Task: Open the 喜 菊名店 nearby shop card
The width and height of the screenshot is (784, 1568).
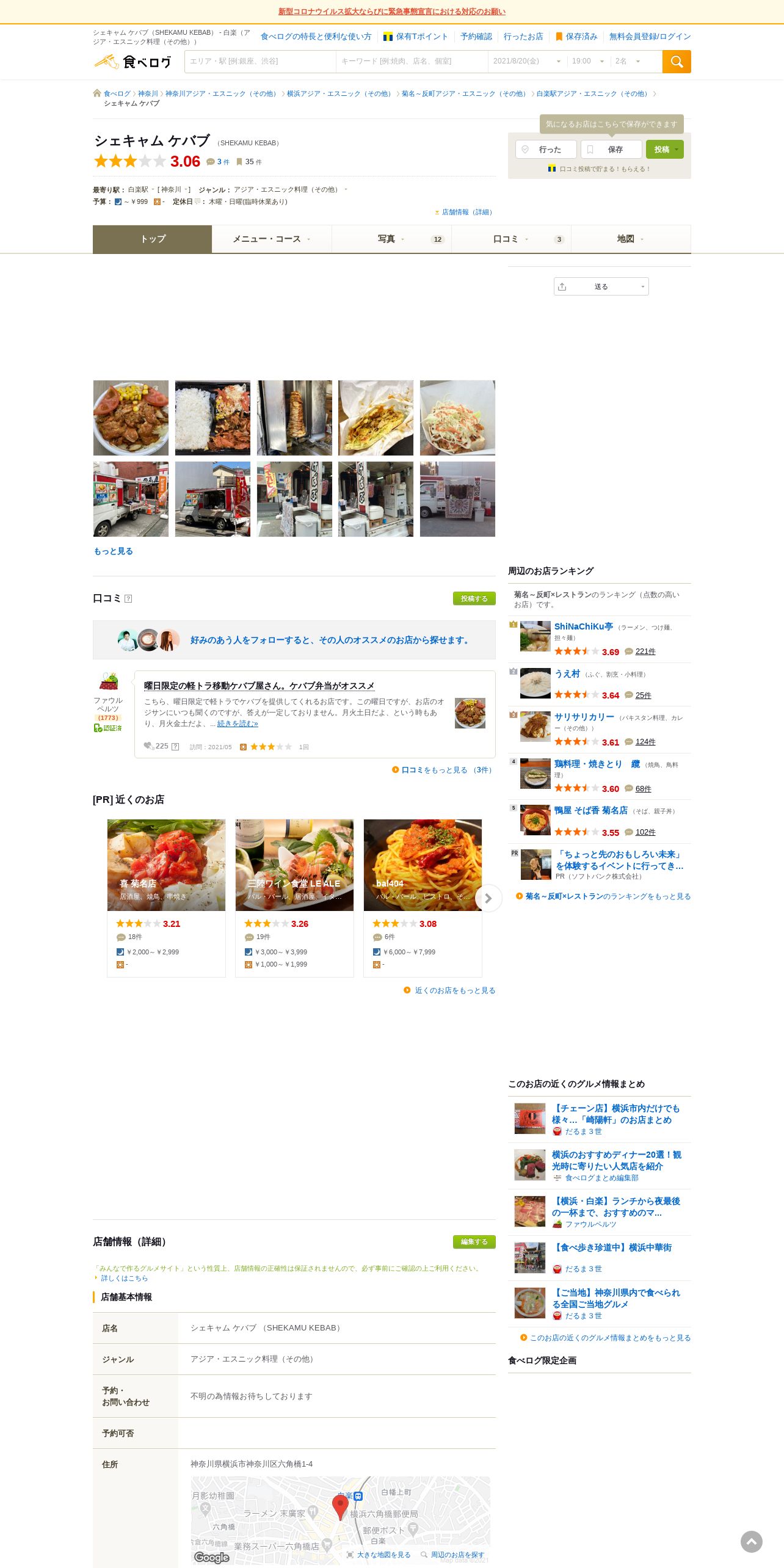Action: click(166, 898)
